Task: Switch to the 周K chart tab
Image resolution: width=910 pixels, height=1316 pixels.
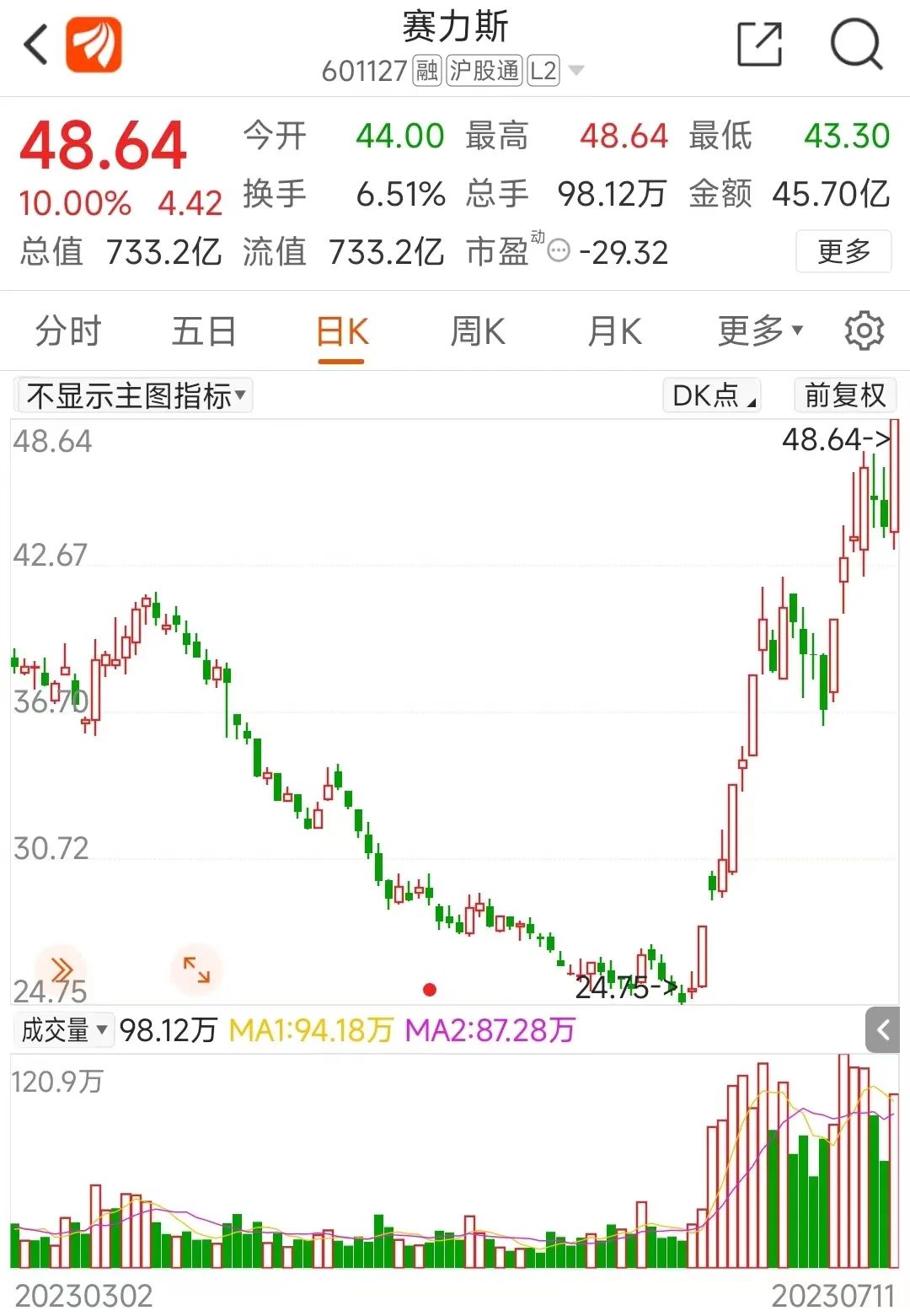Action: coord(478,331)
